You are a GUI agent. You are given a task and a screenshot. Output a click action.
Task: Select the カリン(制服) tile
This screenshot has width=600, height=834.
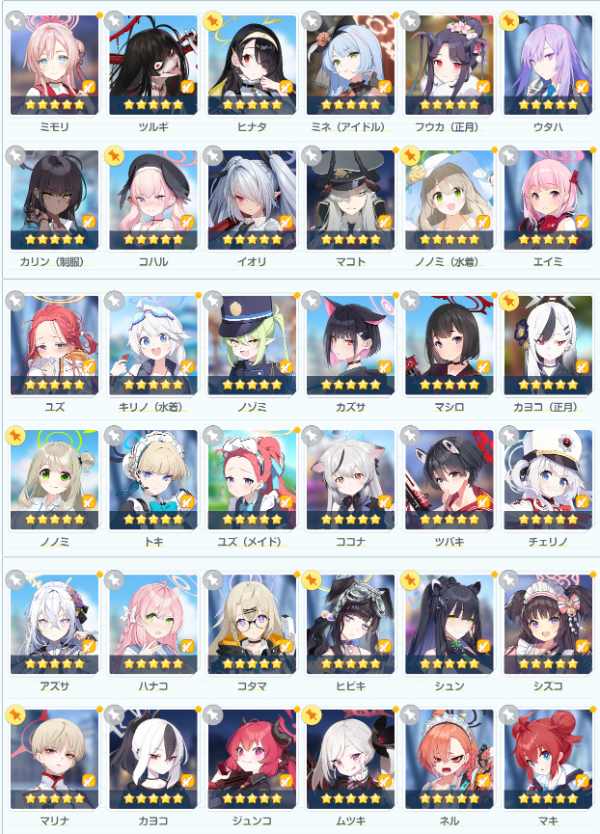pos(54,200)
